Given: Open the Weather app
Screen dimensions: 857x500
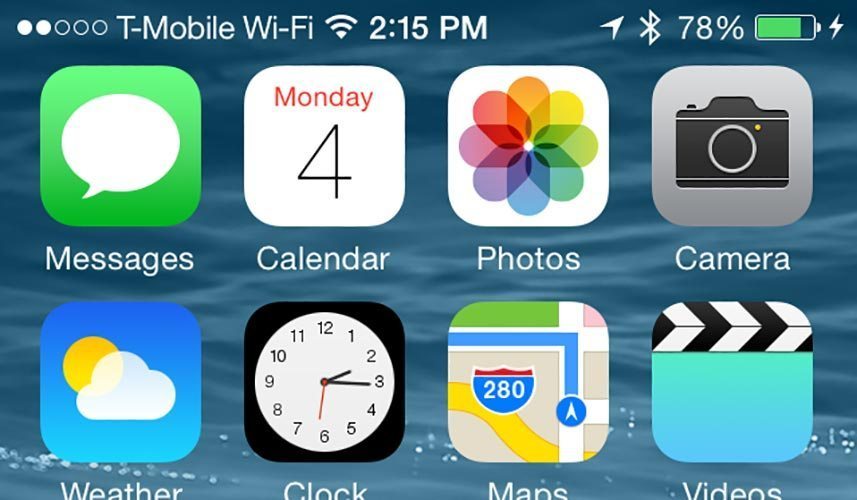Looking at the screenshot, I should pyautogui.click(x=120, y=382).
